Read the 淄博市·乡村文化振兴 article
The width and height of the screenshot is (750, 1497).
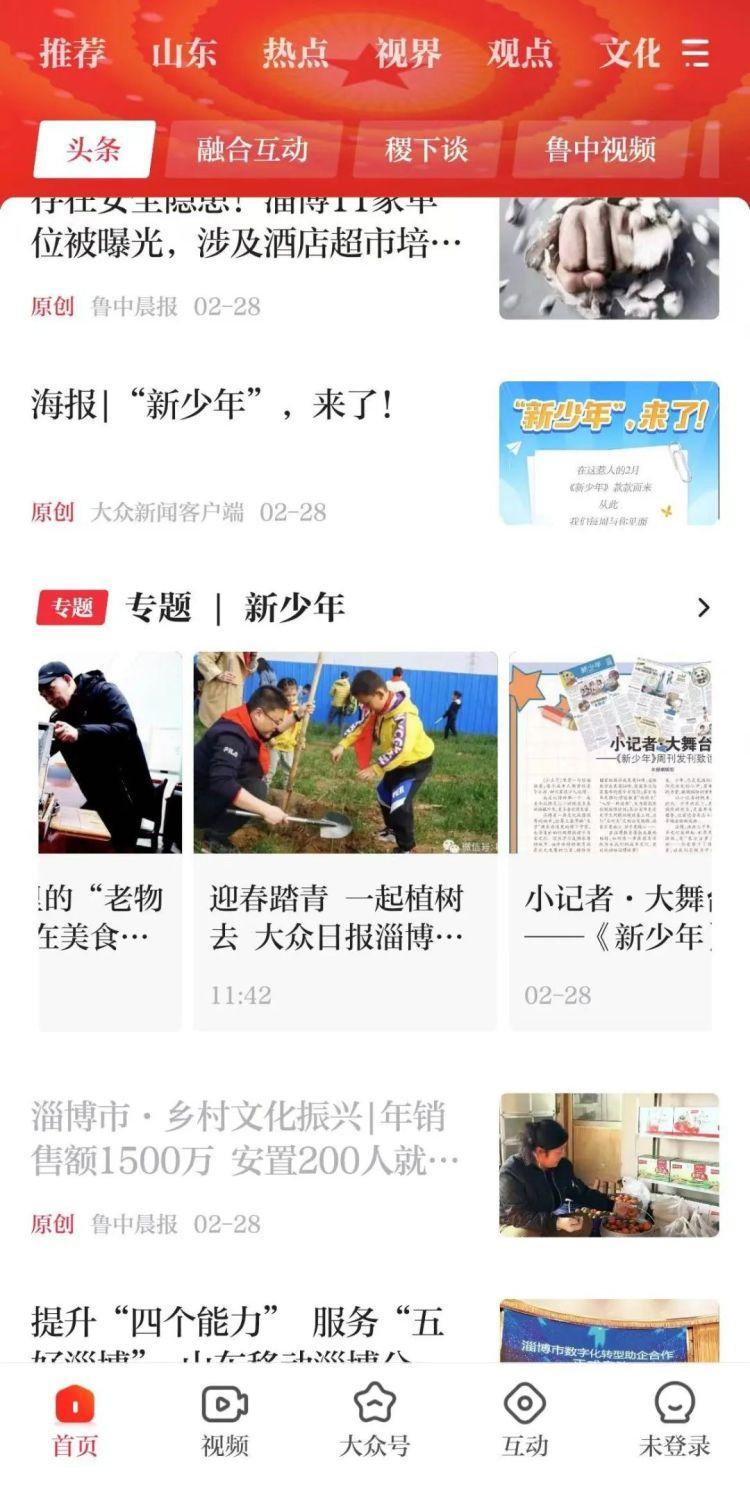tap(238, 1137)
